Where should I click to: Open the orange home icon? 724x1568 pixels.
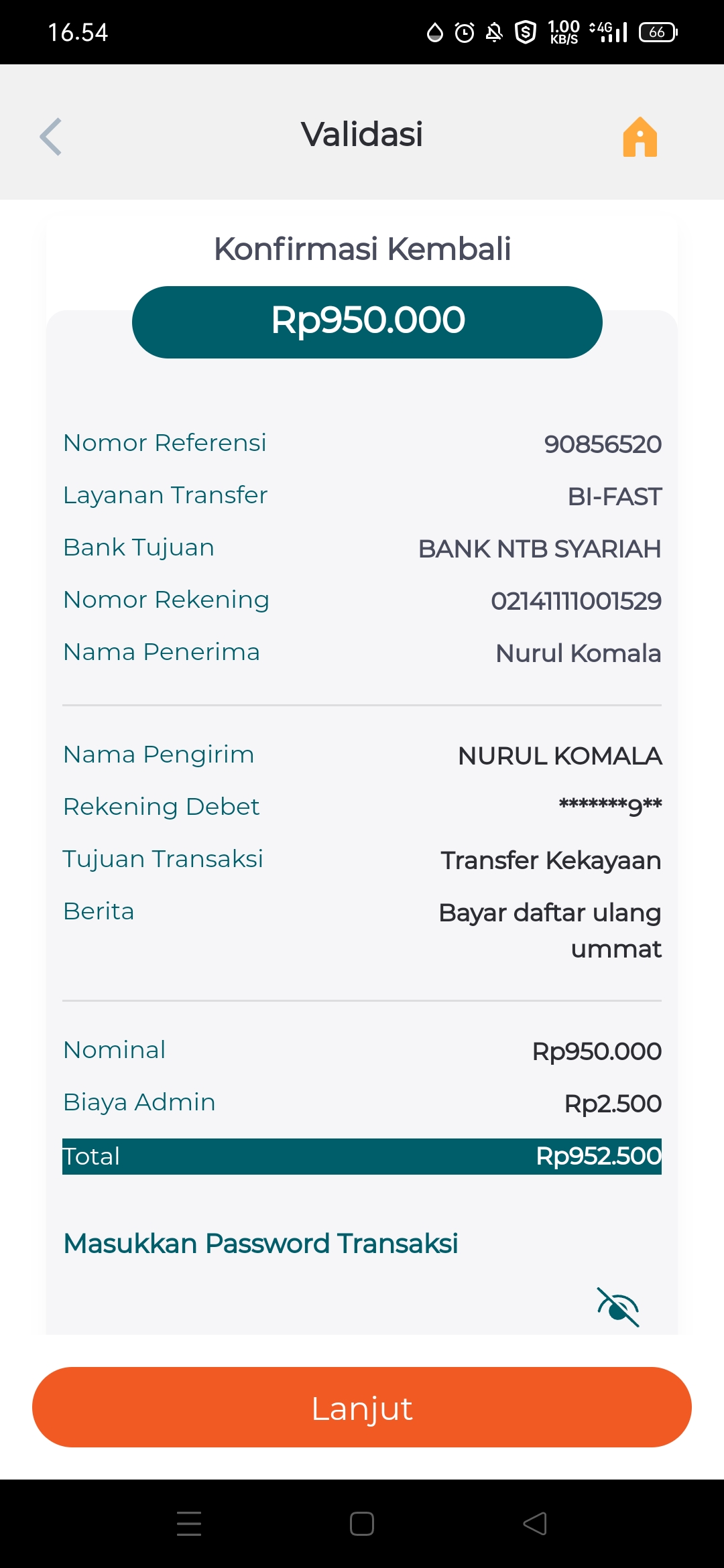(x=640, y=137)
